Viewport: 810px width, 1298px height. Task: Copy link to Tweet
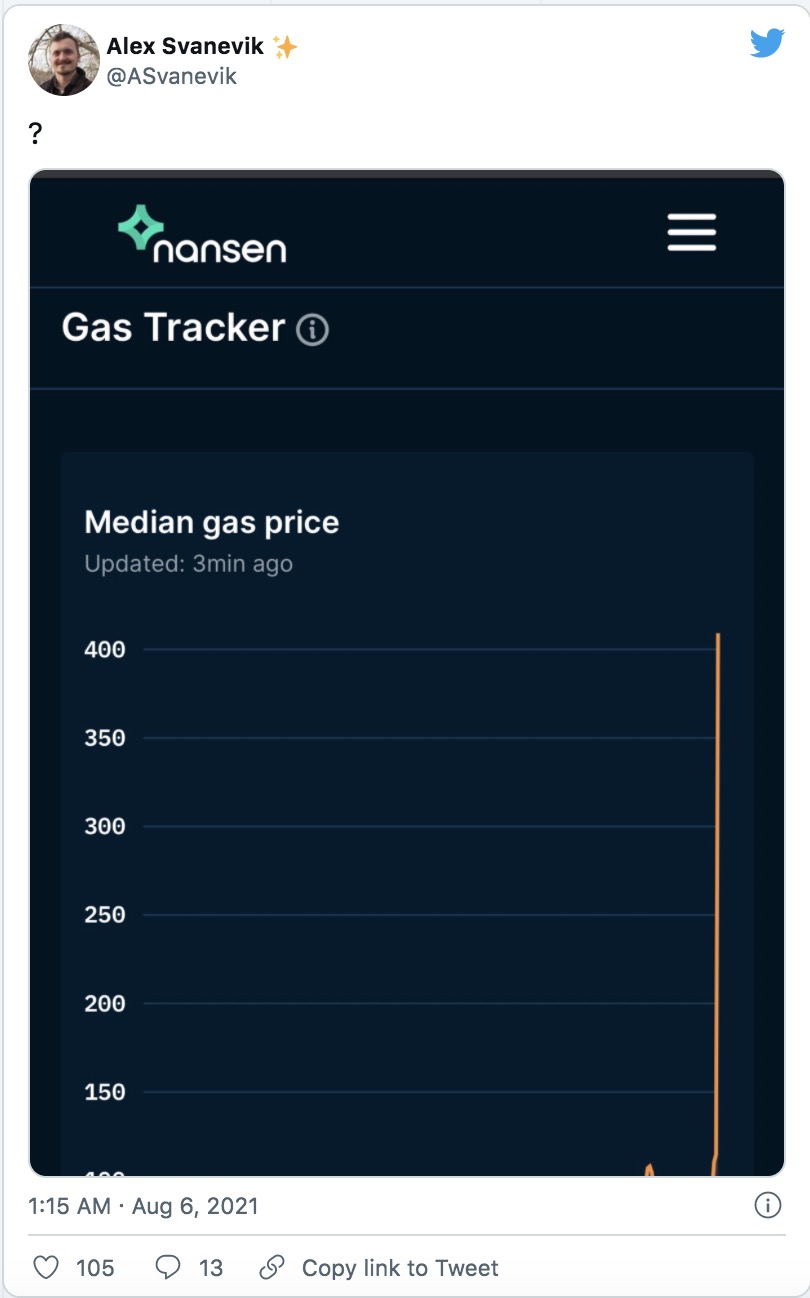coord(378,1268)
